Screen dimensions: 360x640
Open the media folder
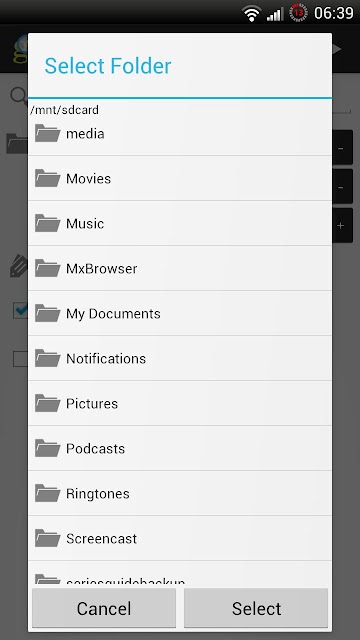pos(180,134)
